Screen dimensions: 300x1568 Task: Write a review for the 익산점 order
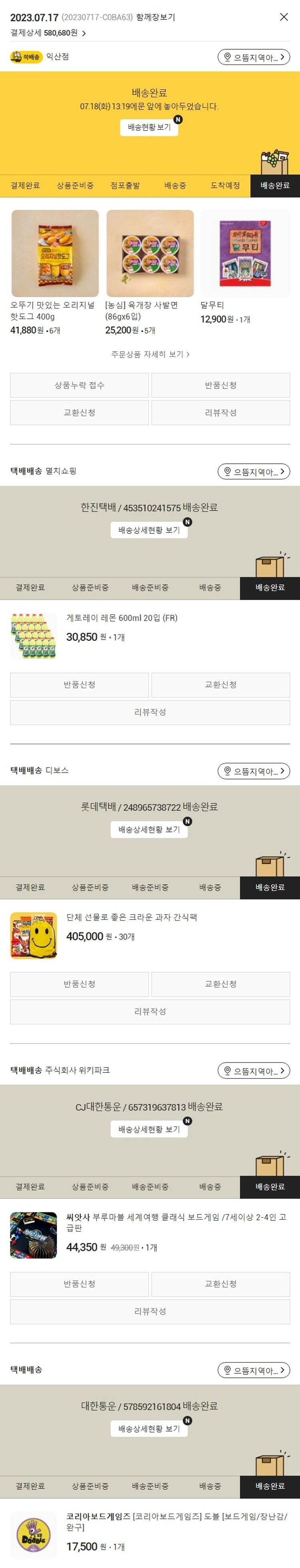[x=220, y=413]
